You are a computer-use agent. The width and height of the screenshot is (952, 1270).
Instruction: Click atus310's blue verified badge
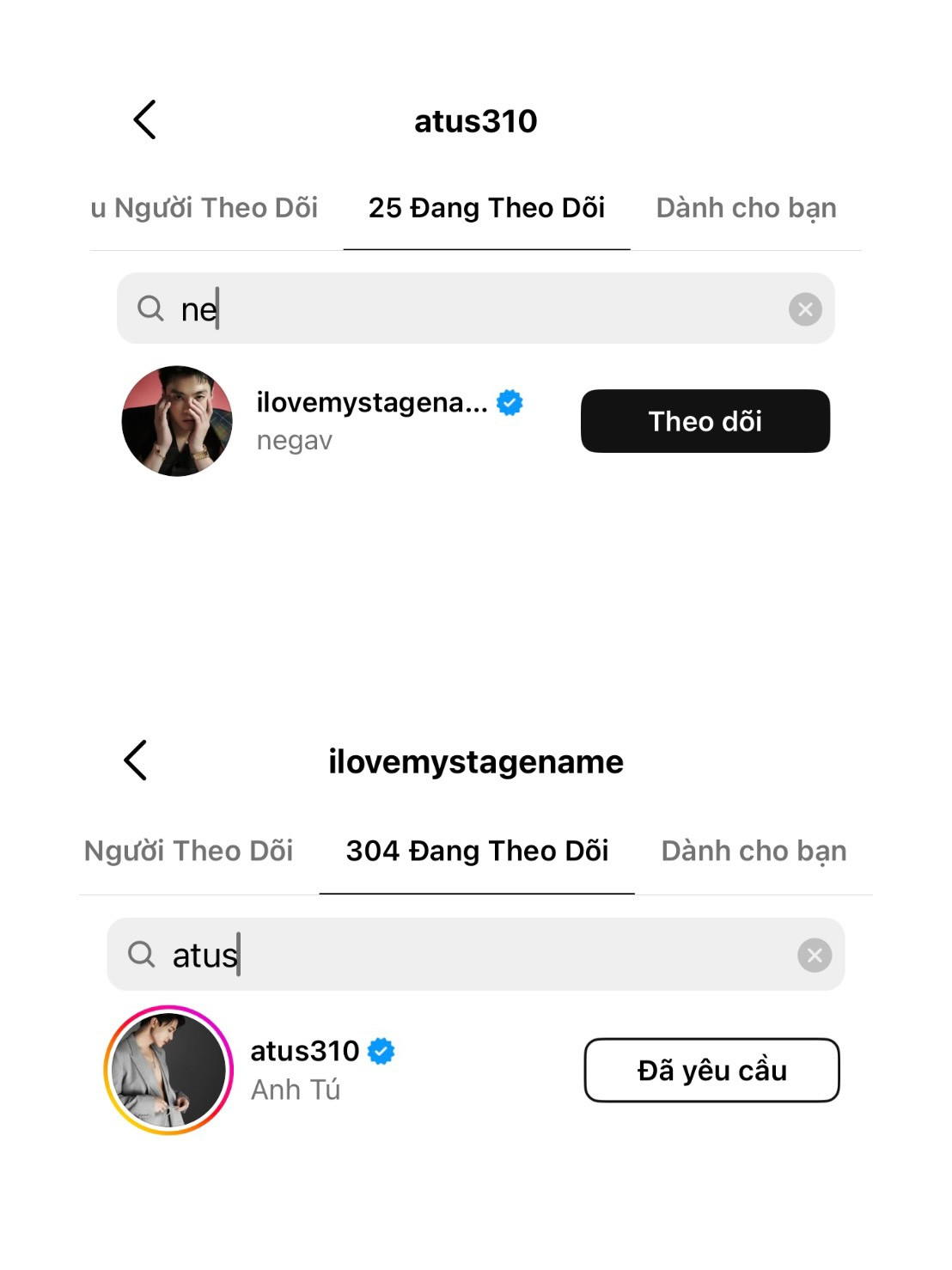379,1050
